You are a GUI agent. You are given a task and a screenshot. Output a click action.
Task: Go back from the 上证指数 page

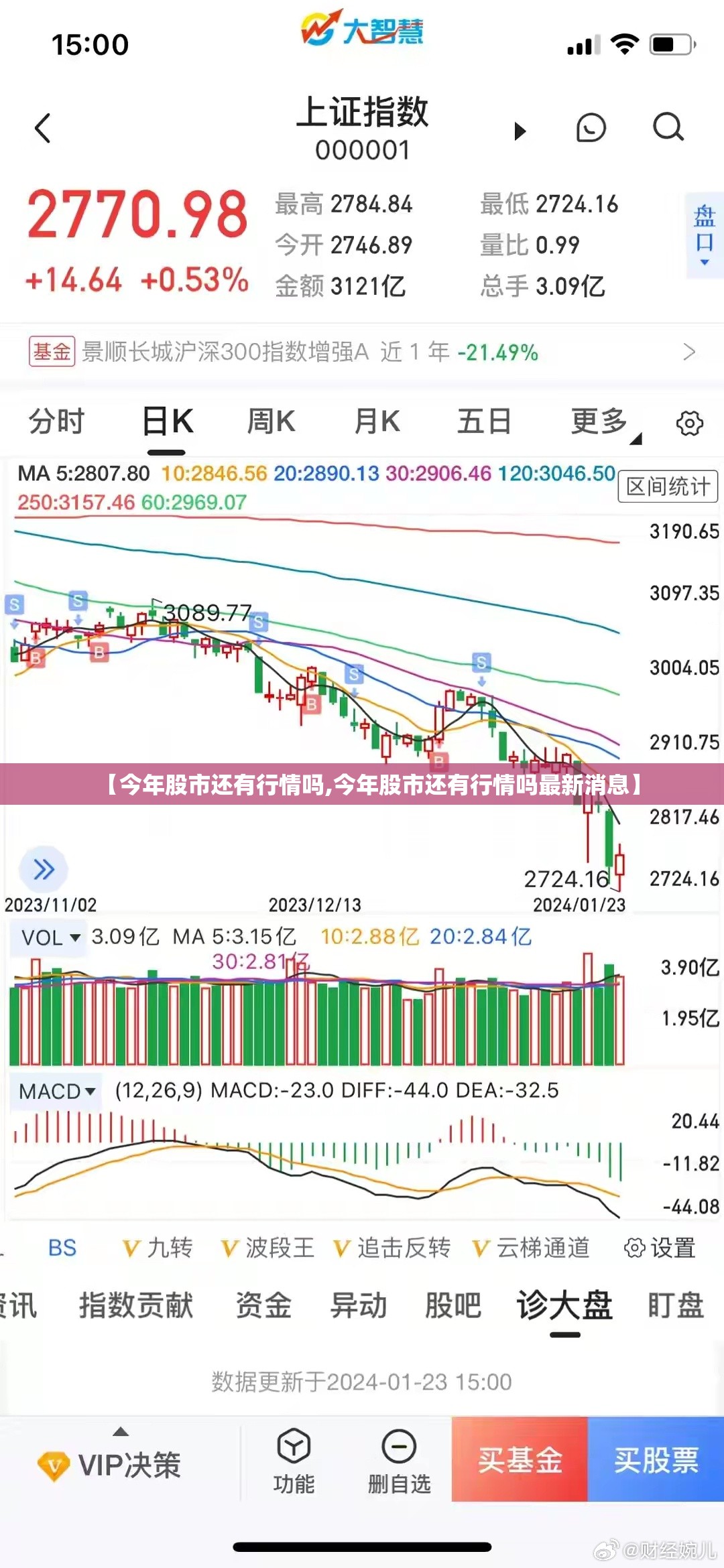coord(43,128)
